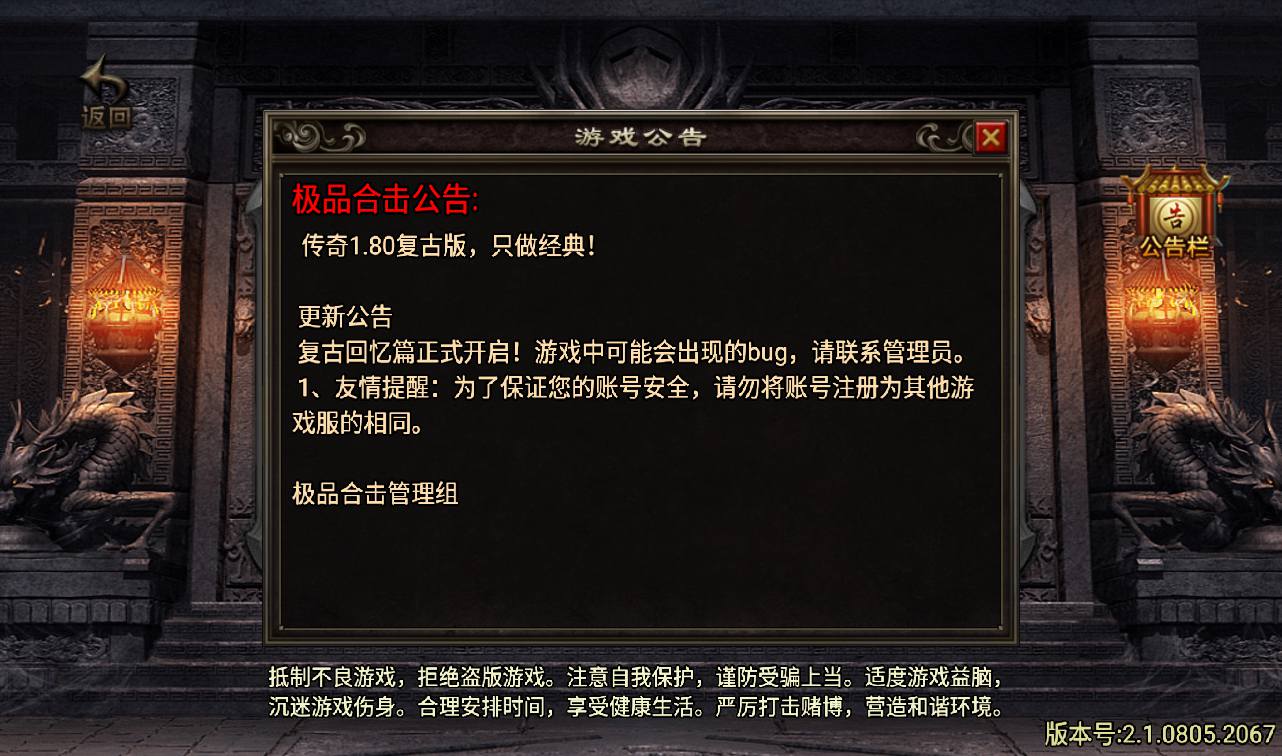This screenshot has width=1282, height=756.
Task: Tap the 返回 back arrow
Action: pos(104,93)
